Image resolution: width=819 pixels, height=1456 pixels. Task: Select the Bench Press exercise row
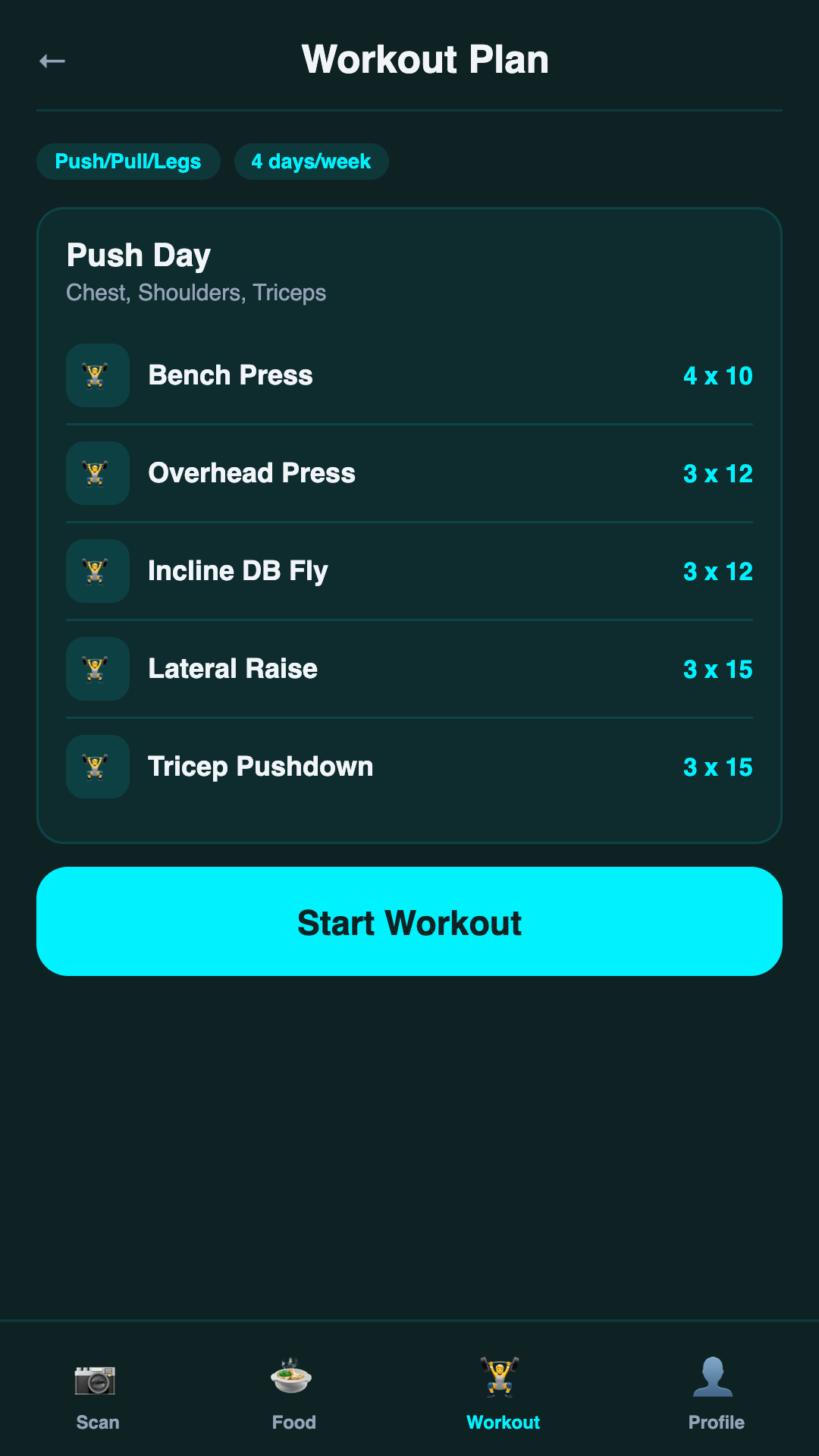pyautogui.click(x=409, y=375)
